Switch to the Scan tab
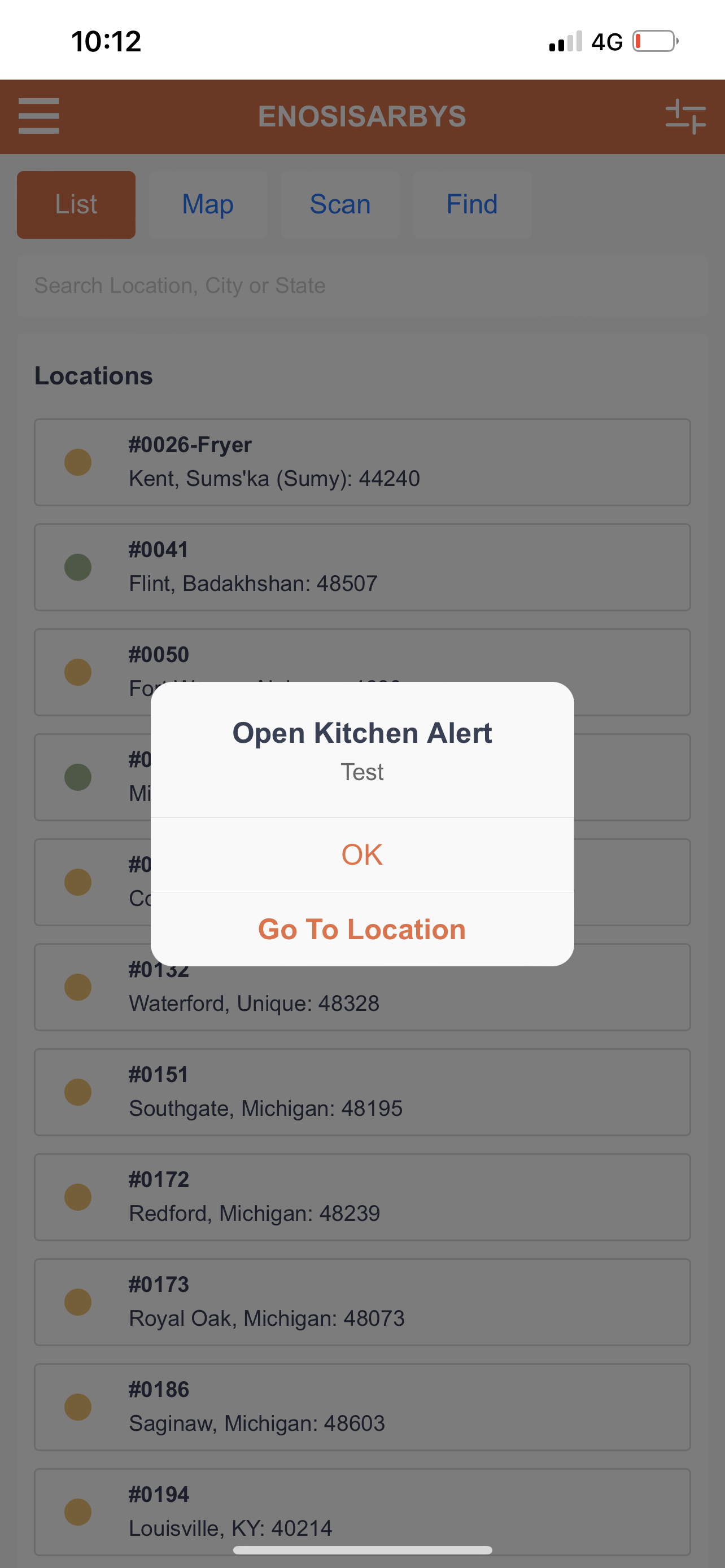 click(340, 204)
